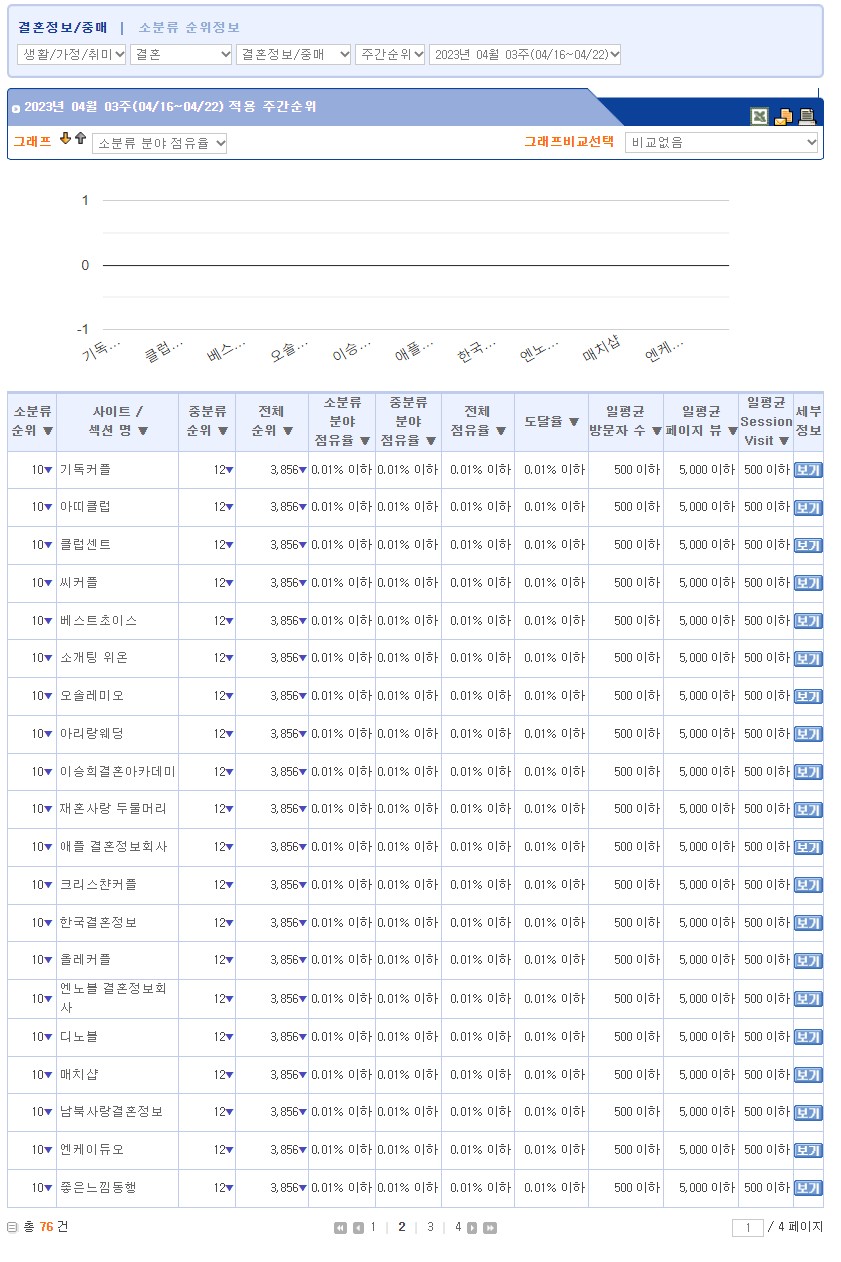
Task: Open 보기 for 베스트초이스
Action: pyautogui.click(x=808, y=621)
